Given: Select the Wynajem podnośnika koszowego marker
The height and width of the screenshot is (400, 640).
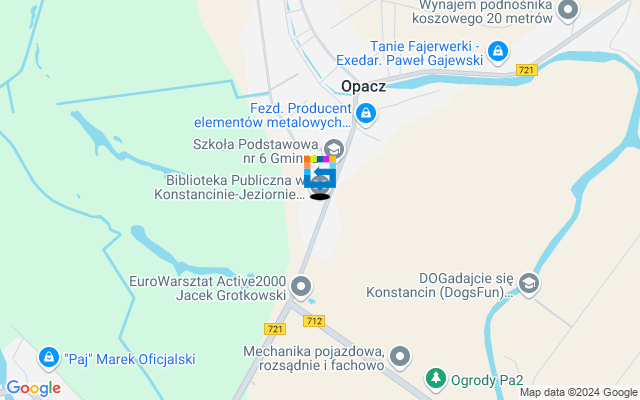Looking at the screenshot, I should pyautogui.click(x=568, y=11).
